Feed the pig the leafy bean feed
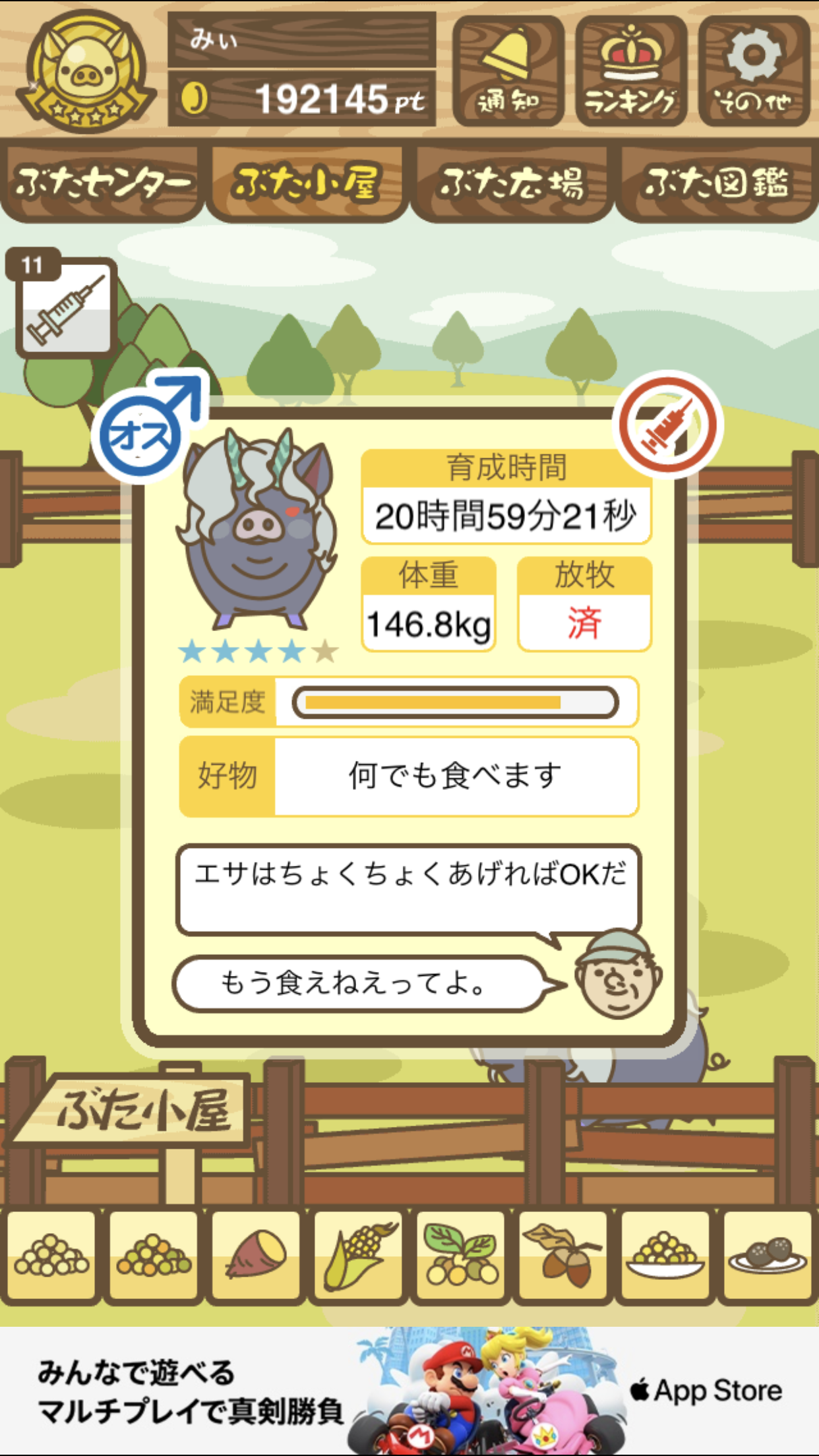 461,1256
